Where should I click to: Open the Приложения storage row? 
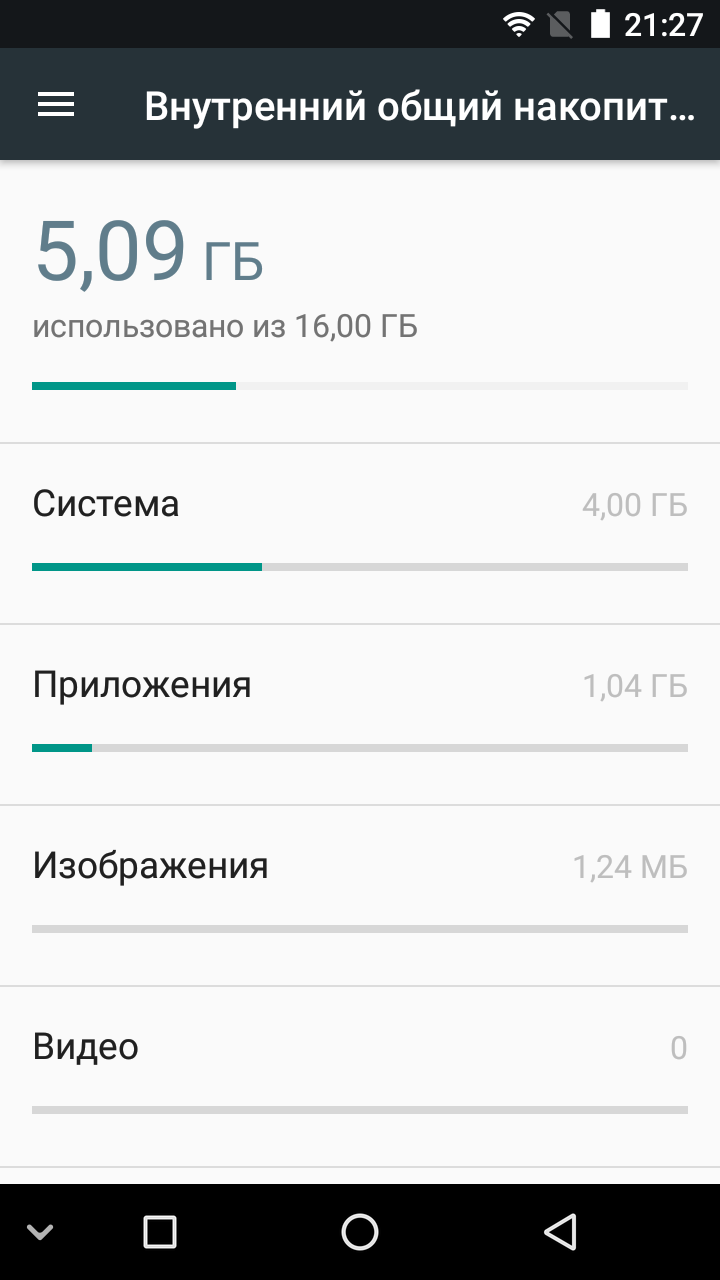pyautogui.click(x=360, y=715)
